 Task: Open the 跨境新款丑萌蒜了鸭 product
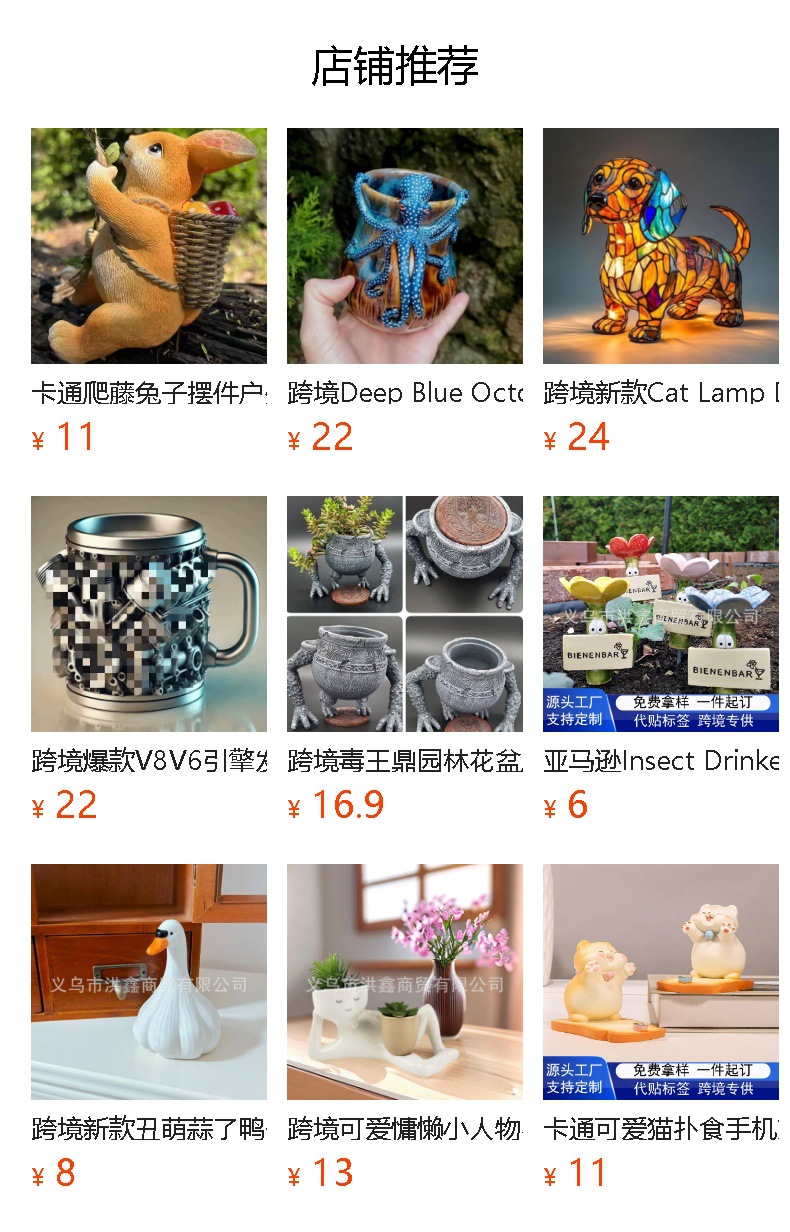point(148,982)
